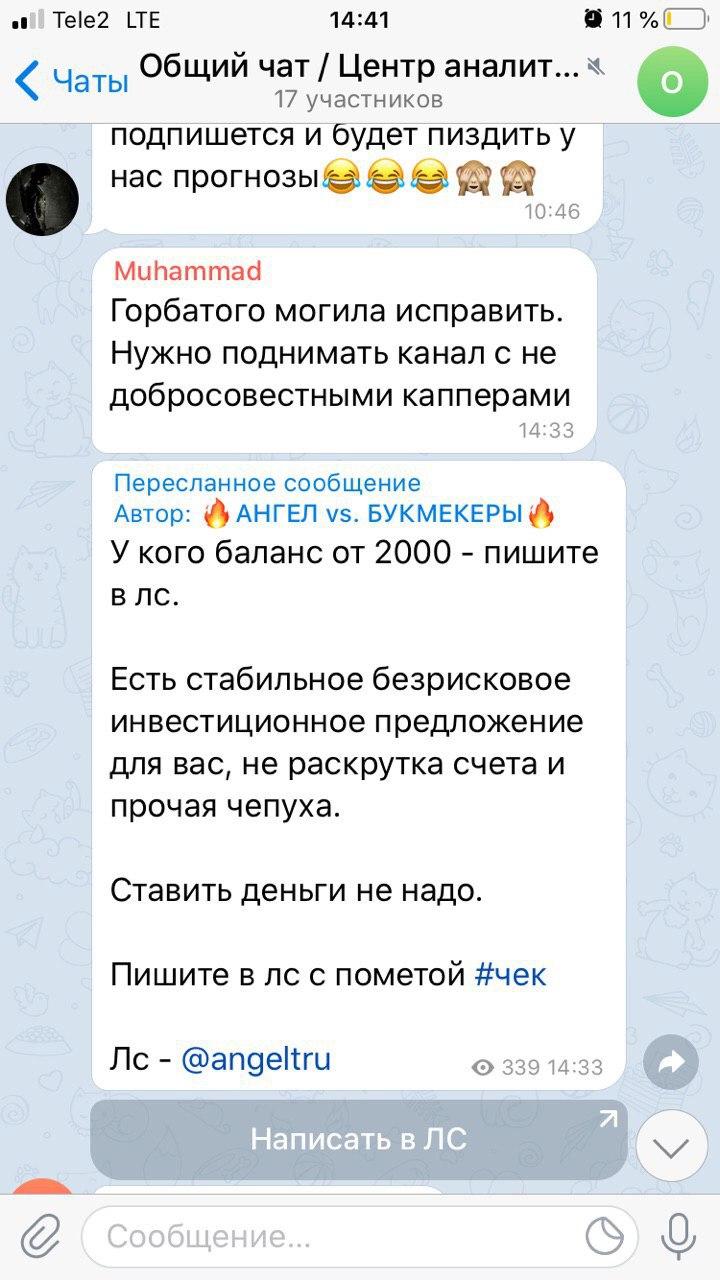Open the sticker panel icon

[x=605, y=1237]
